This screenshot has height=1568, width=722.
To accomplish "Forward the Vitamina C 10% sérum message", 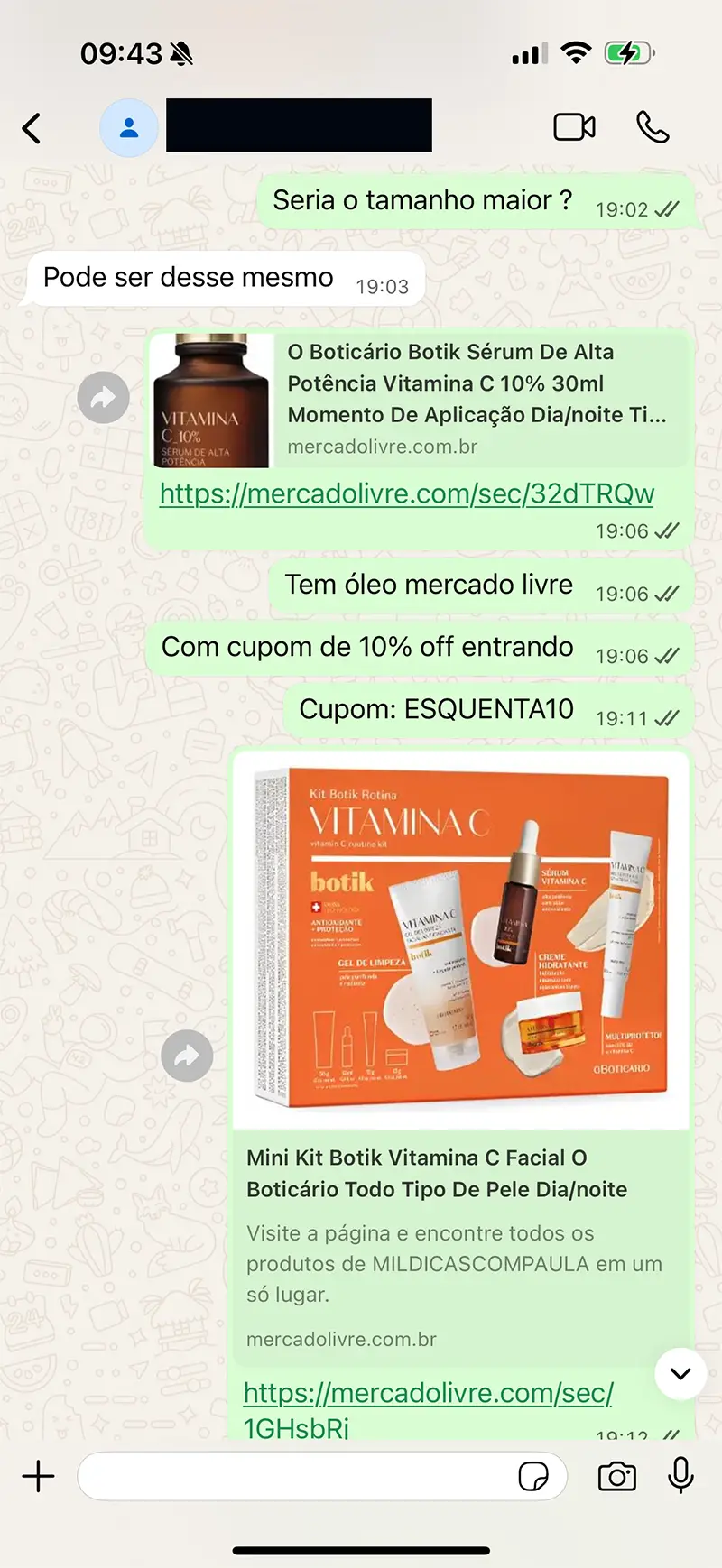I will pos(103,397).
